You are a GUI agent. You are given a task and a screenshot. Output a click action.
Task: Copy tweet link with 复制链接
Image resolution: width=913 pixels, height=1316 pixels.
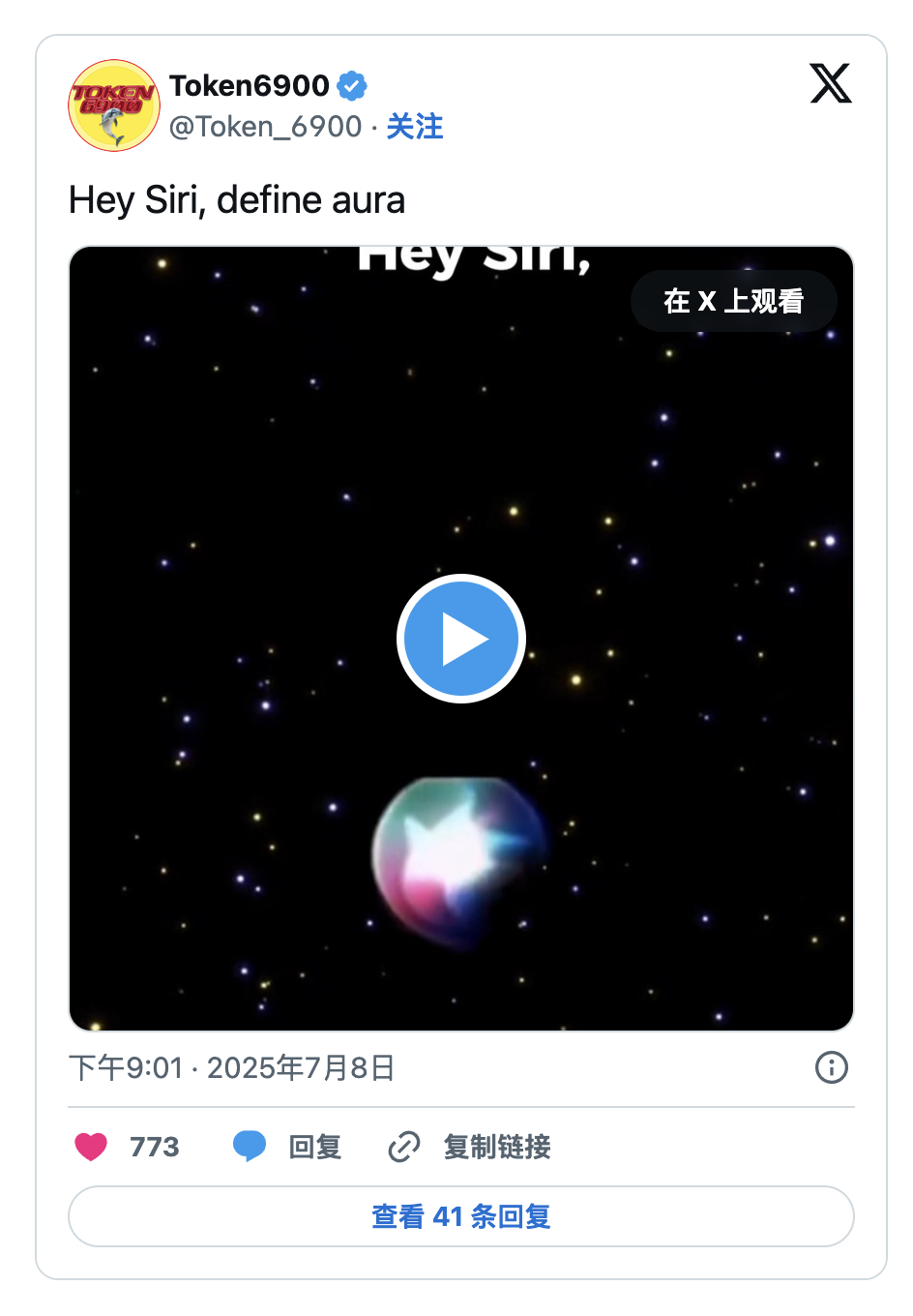(x=470, y=1147)
